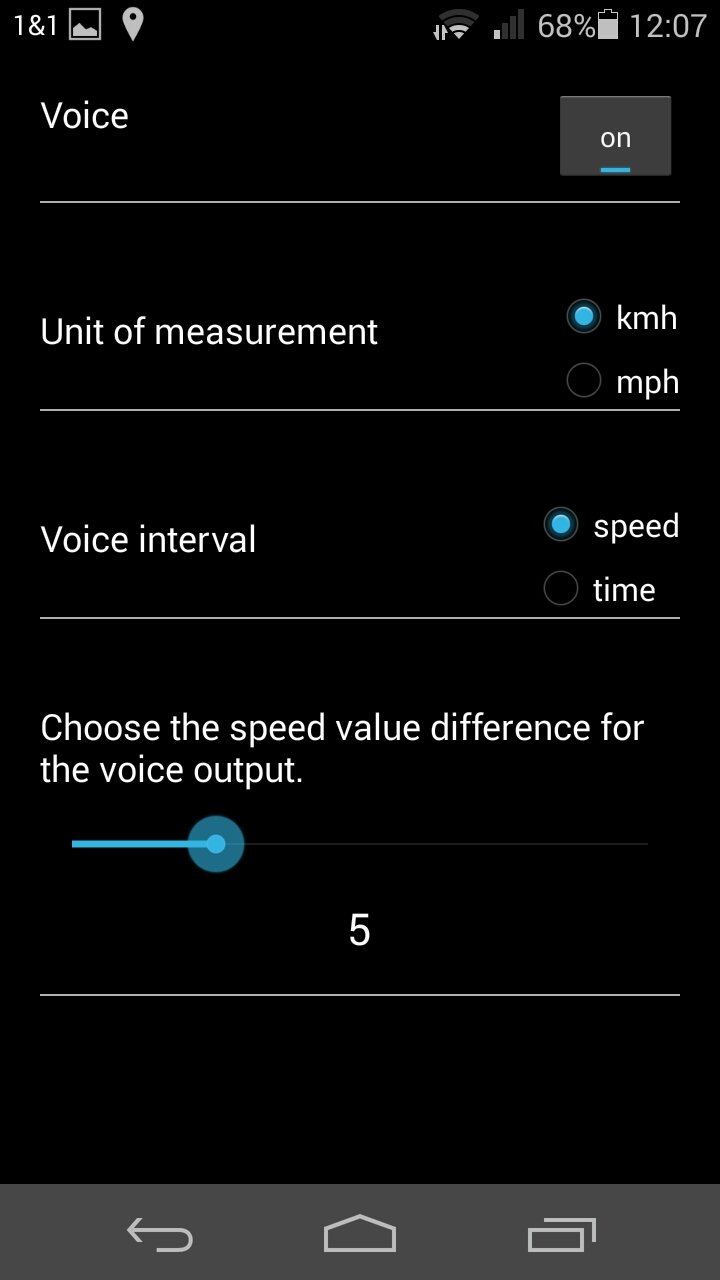
Task: Turn off the Voice setting
Action: pos(615,137)
